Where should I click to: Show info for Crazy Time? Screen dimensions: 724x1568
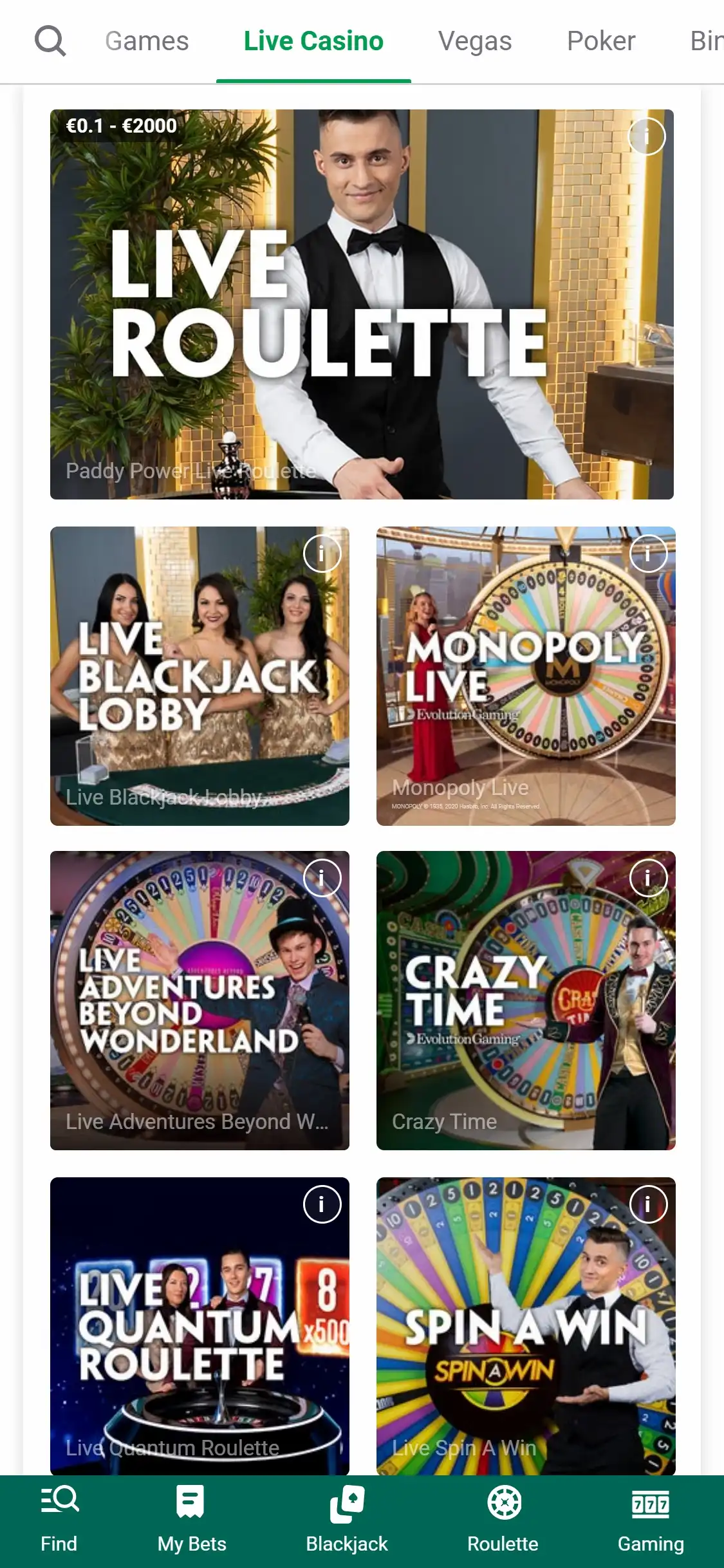click(648, 877)
